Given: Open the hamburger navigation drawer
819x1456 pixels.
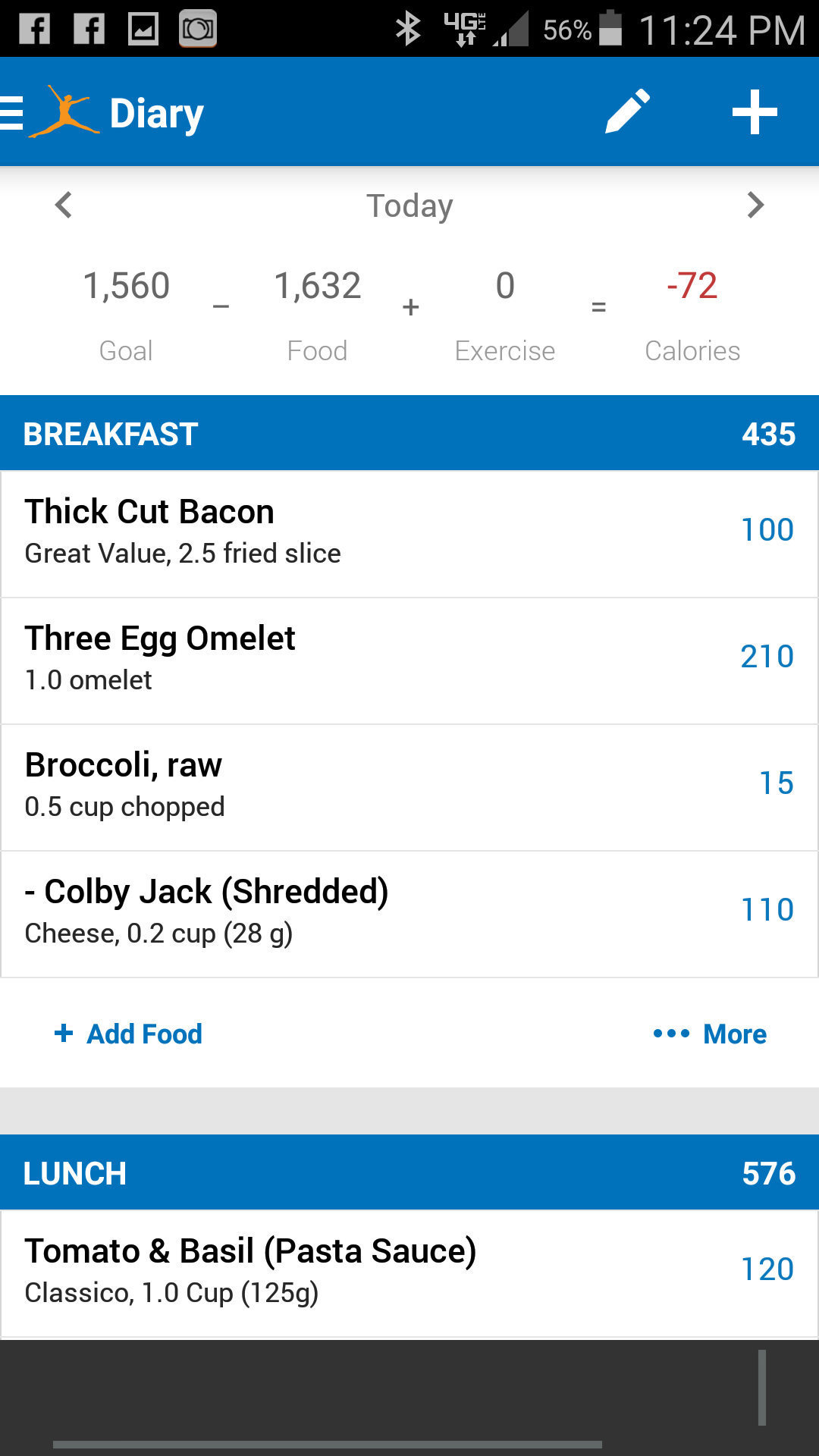Looking at the screenshot, I should 12,114.
